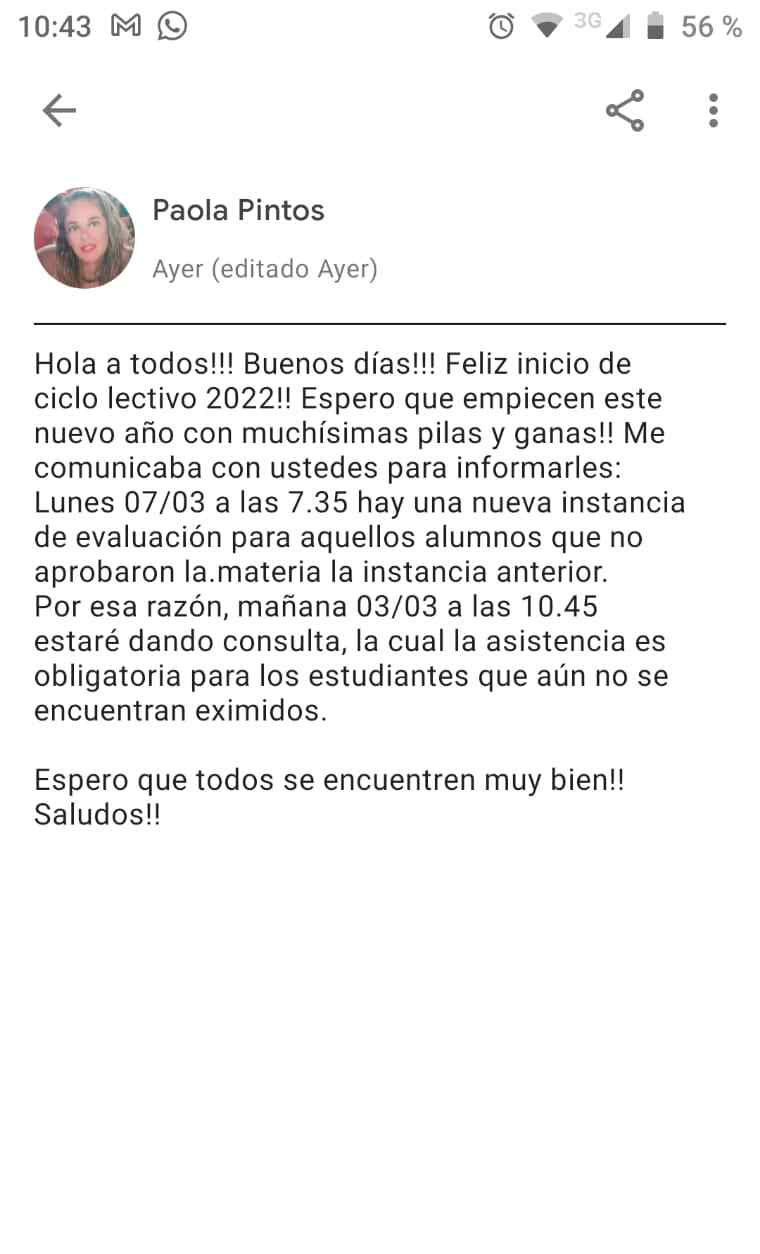This screenshot has height=1254, width=760.
Task: Open the three-dot overflow menu
Action: click(713, 111)
